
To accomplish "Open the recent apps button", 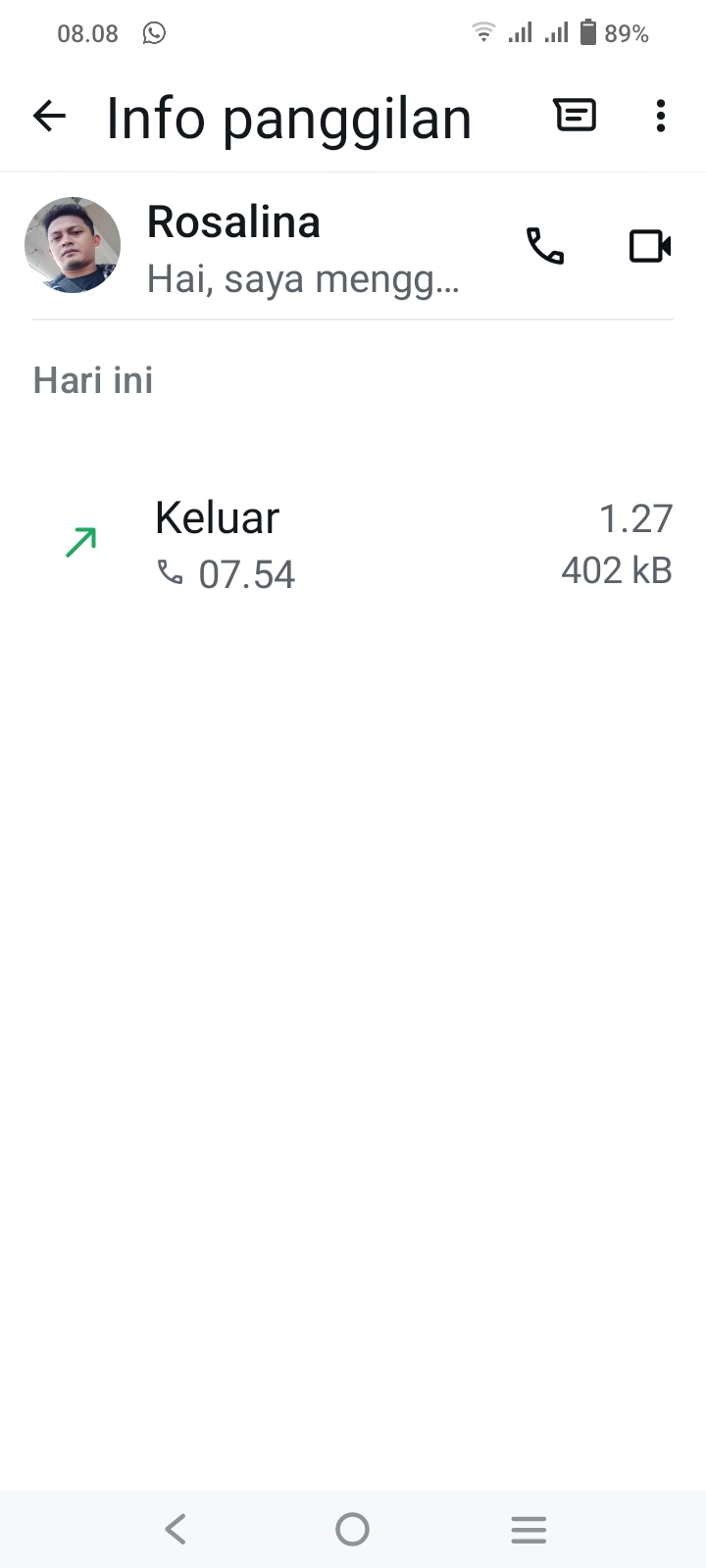I will coord(529,1529).
